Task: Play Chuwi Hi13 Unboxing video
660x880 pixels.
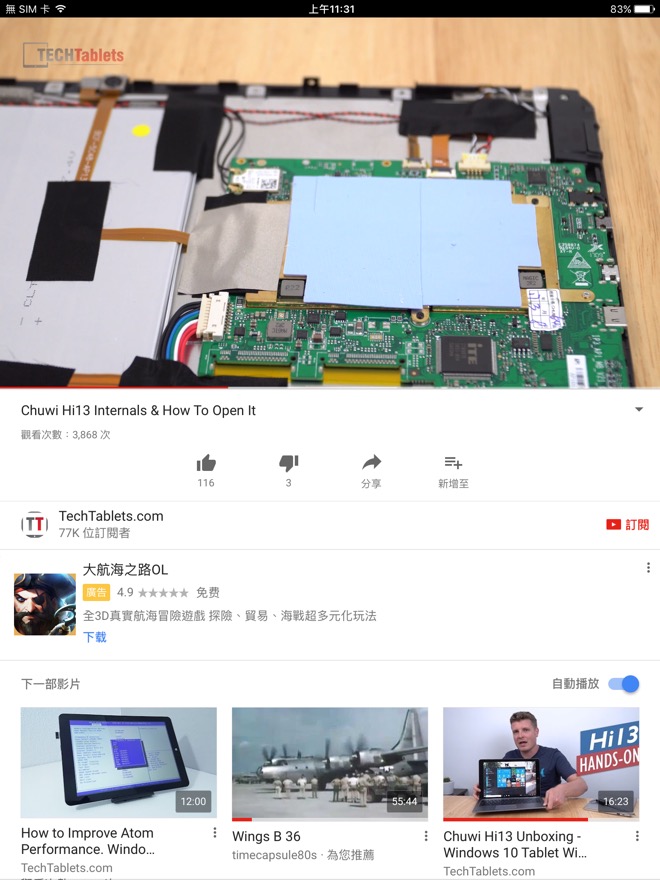Action: (x=540, y=763)
